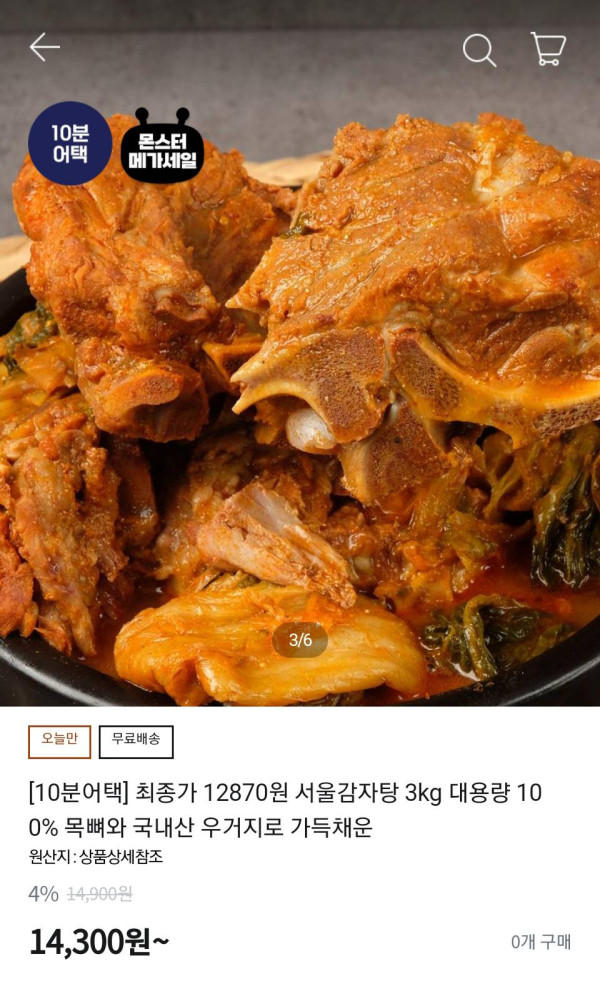Open the product photo full view
This screenshot has width=600, height=999.
click(300, 400)
